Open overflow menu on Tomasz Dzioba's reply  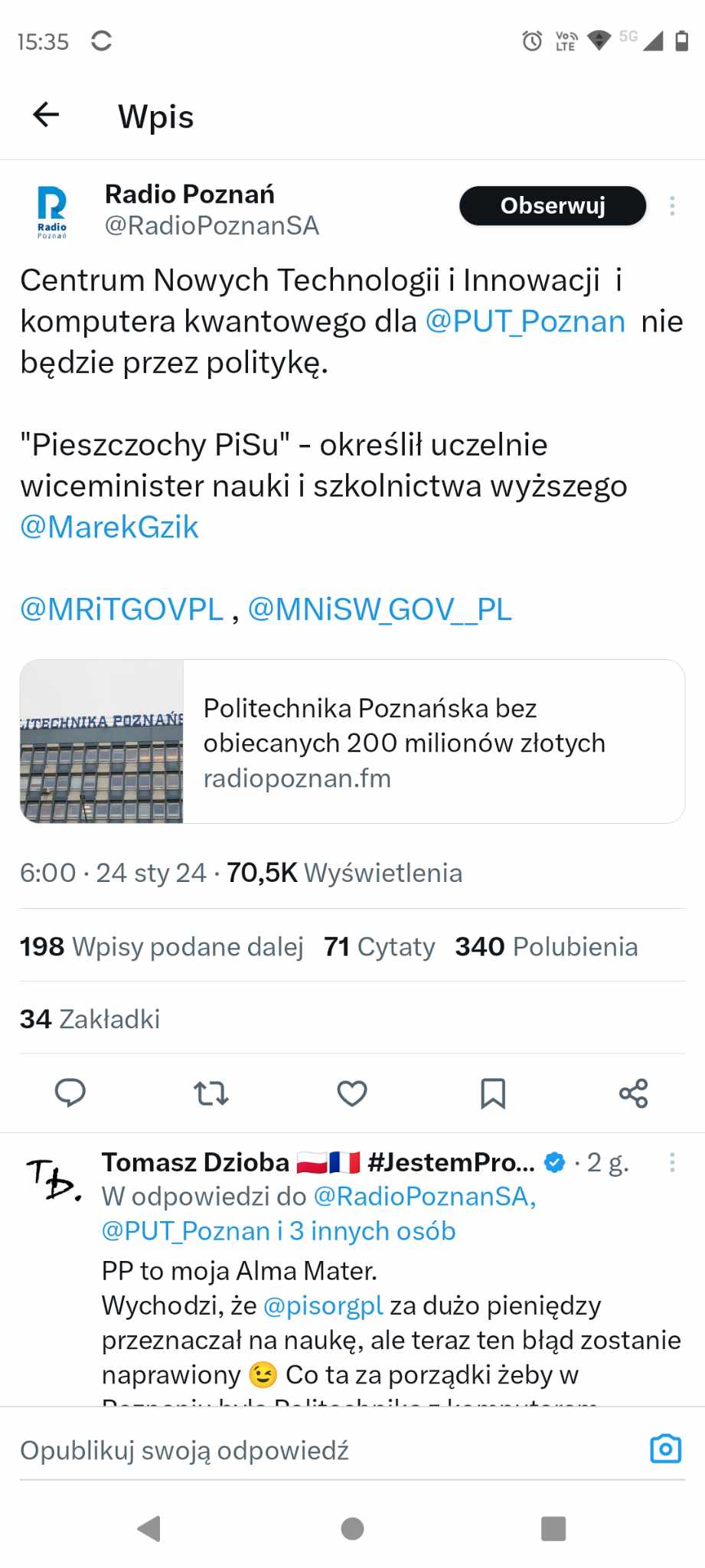tap(672, 1163)
